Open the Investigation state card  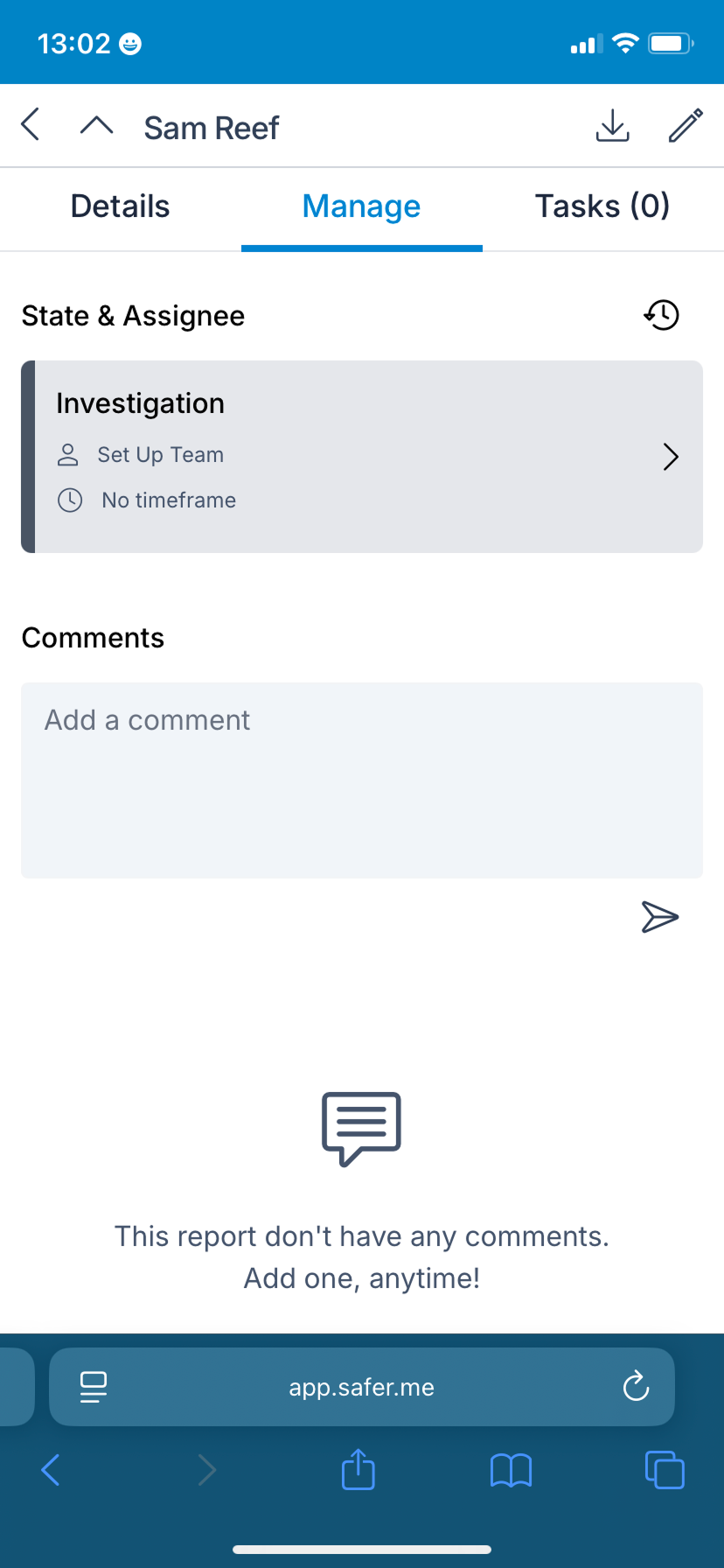[x=362, y=456]
